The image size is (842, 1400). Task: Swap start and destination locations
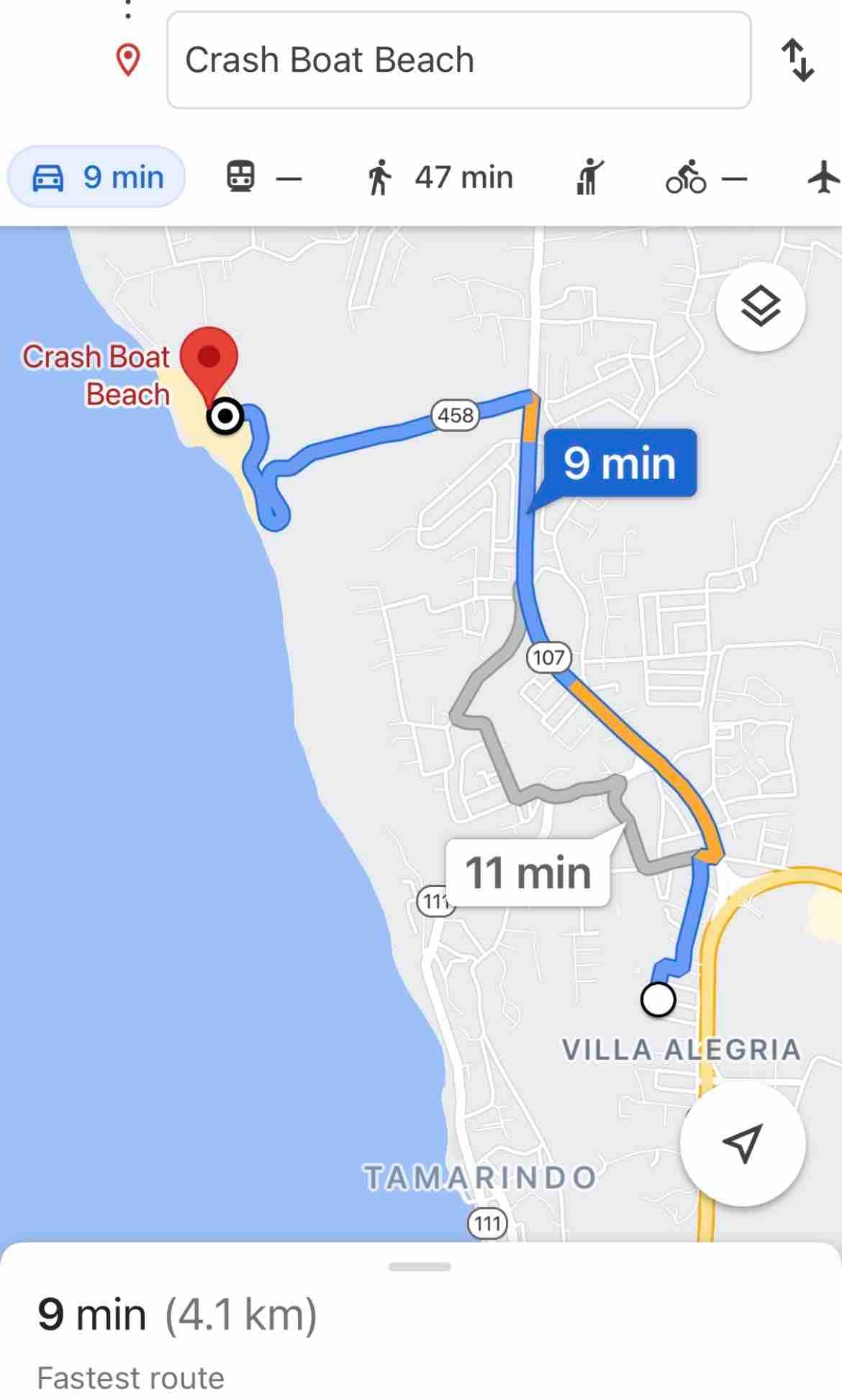click(x=797, y=60)
